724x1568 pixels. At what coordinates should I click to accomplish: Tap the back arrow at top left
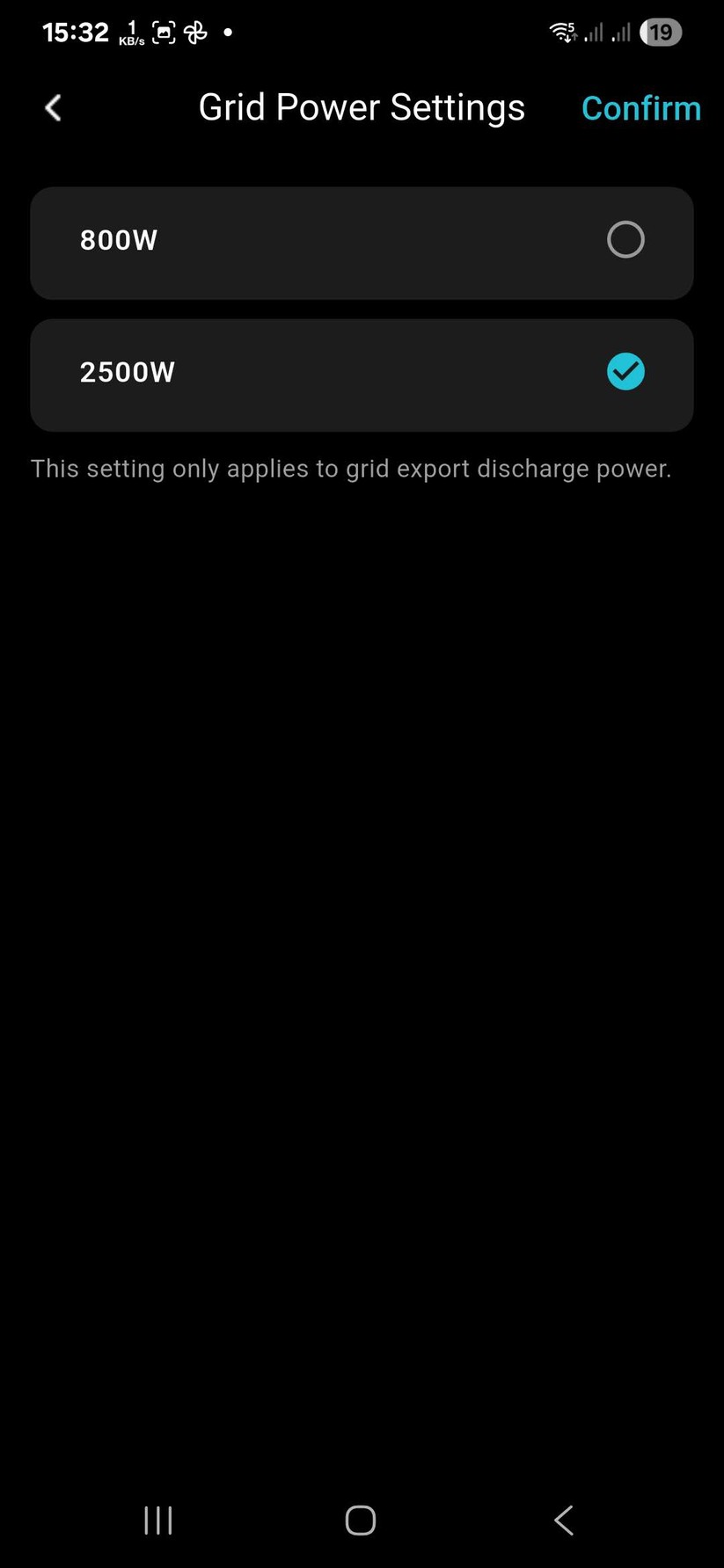click(52, 107)
